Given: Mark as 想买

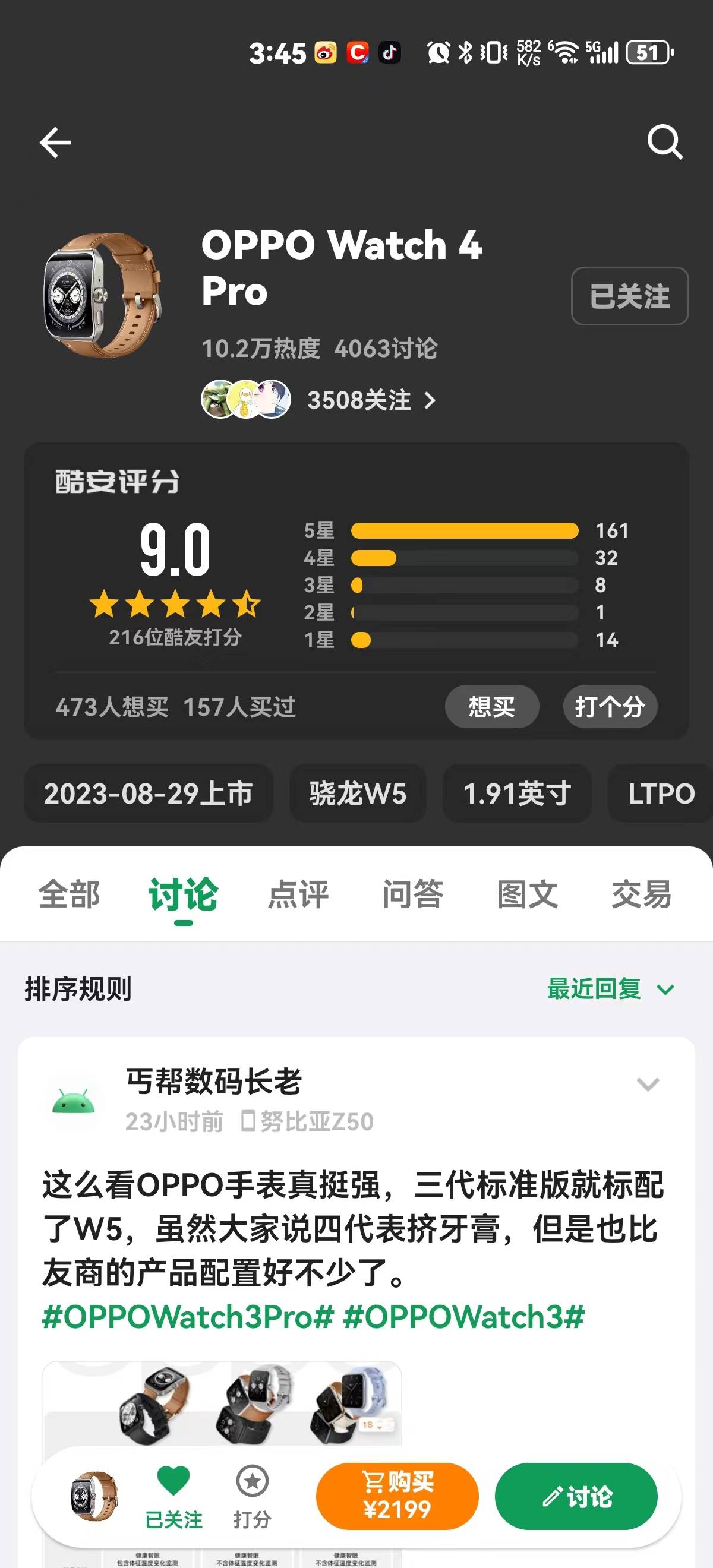Looking at the screenshot, I should point(491,706).
